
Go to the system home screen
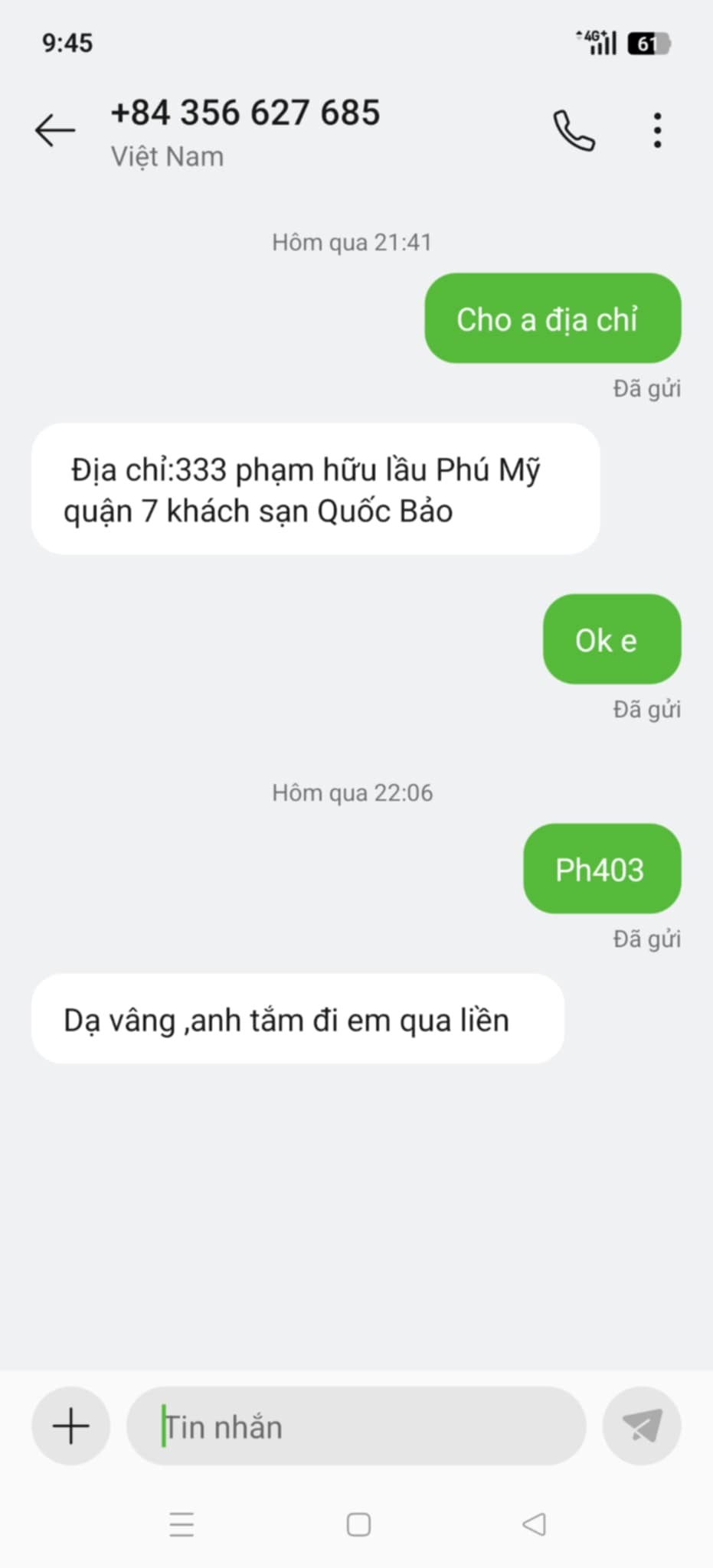click(358, 1524)
